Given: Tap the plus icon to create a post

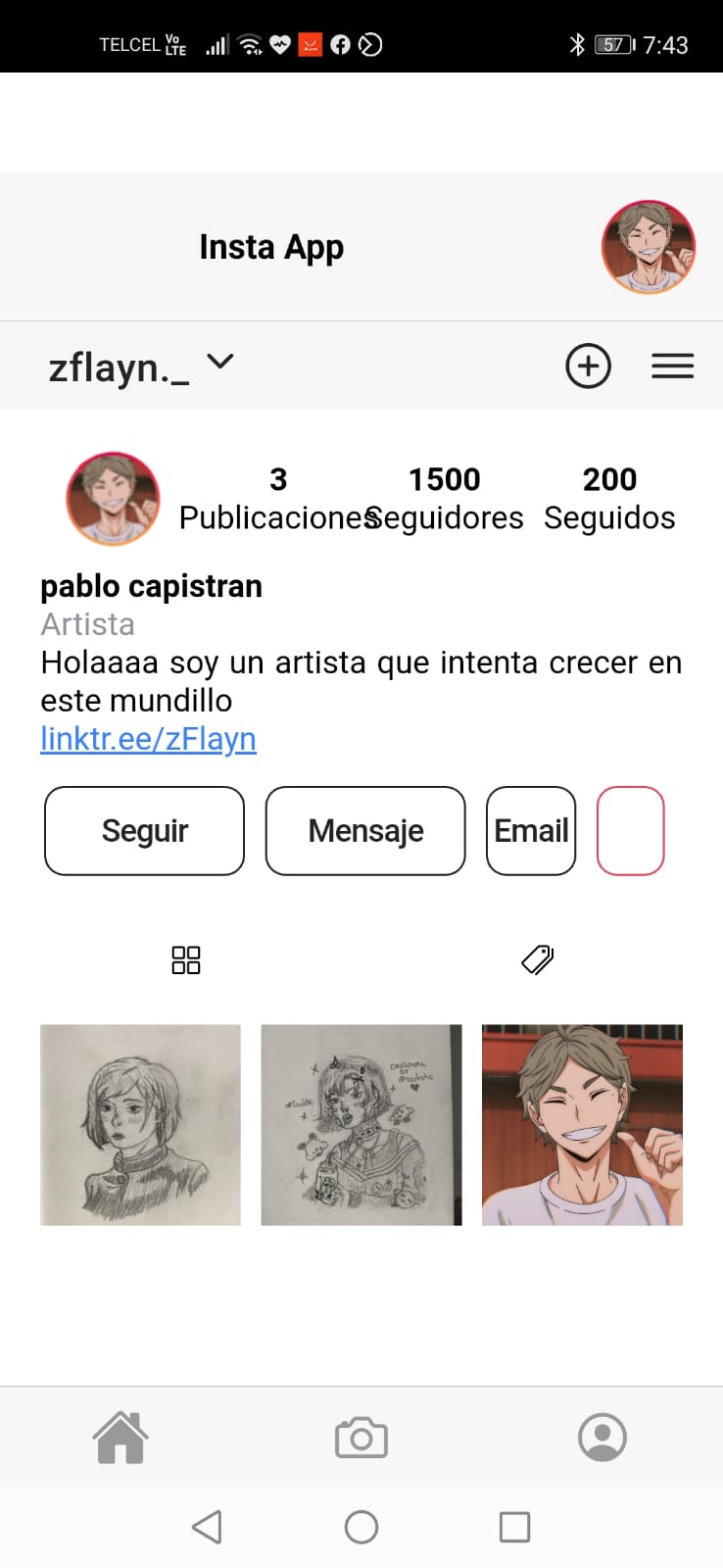Looking at the screenshot, I should pos(588,367).
